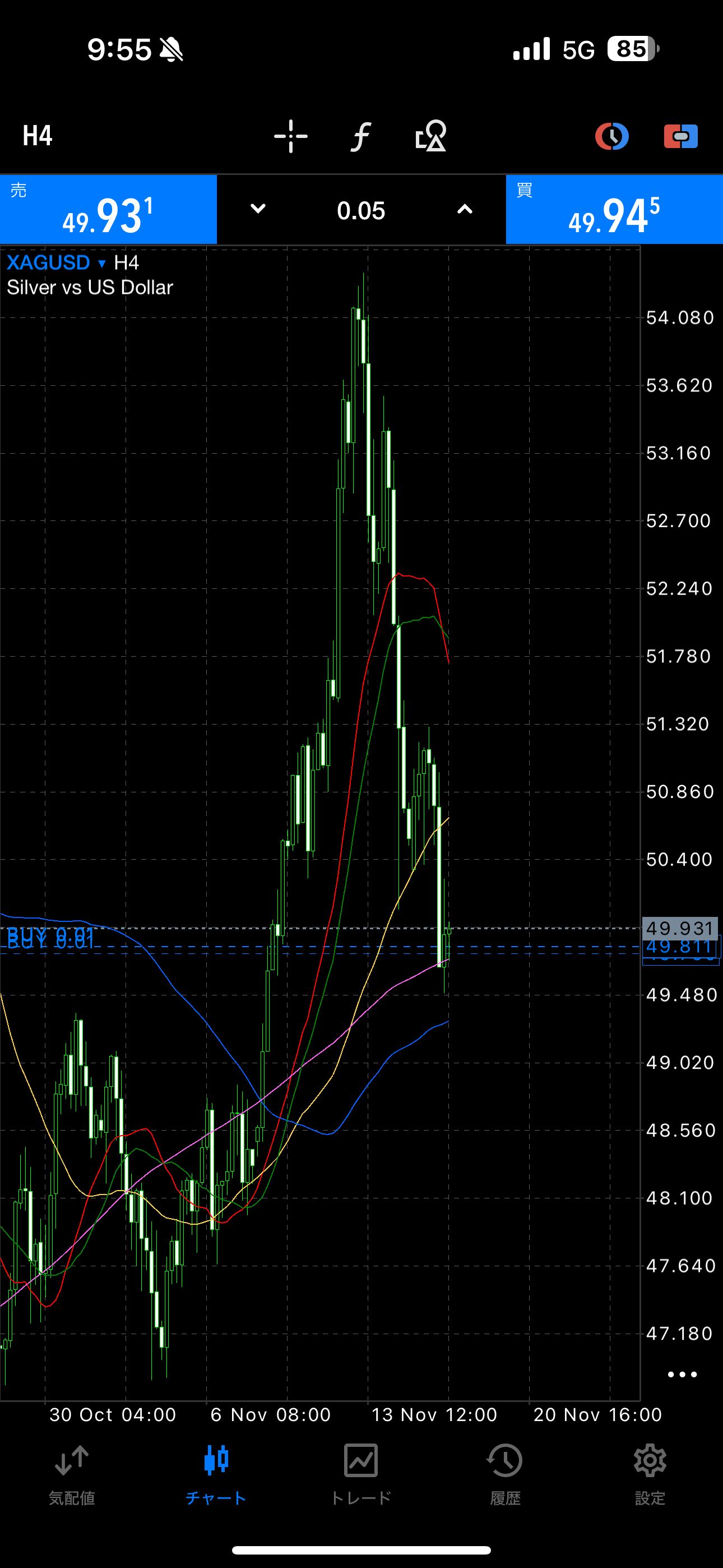Viewport: 723px width, 1568px height.
Task: Activate the crosshair tool
Action: pos(290,136)
